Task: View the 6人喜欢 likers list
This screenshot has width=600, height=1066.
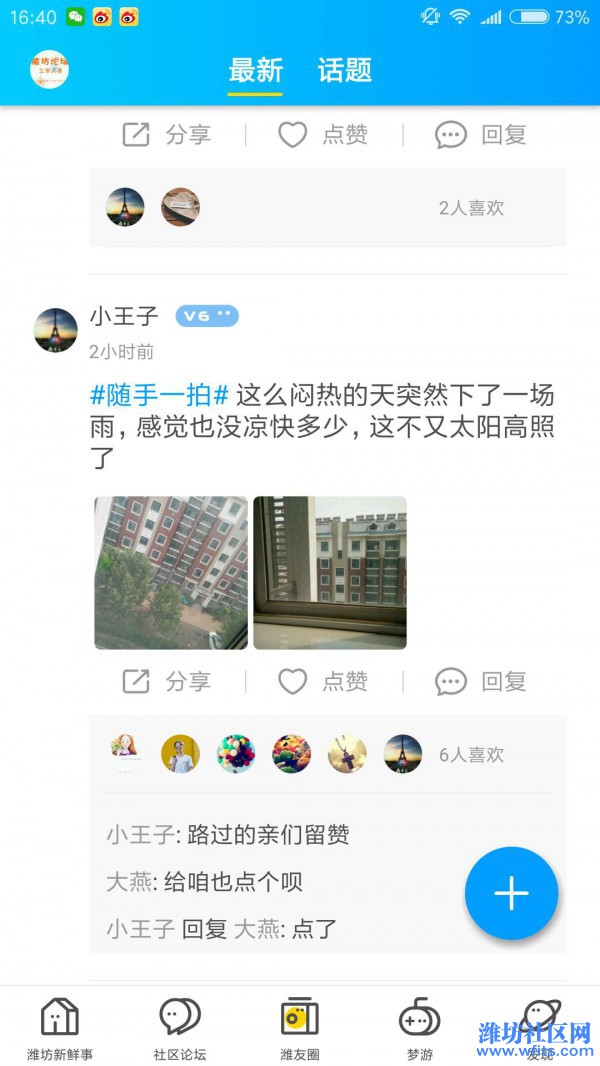Action: coord(471,755)
